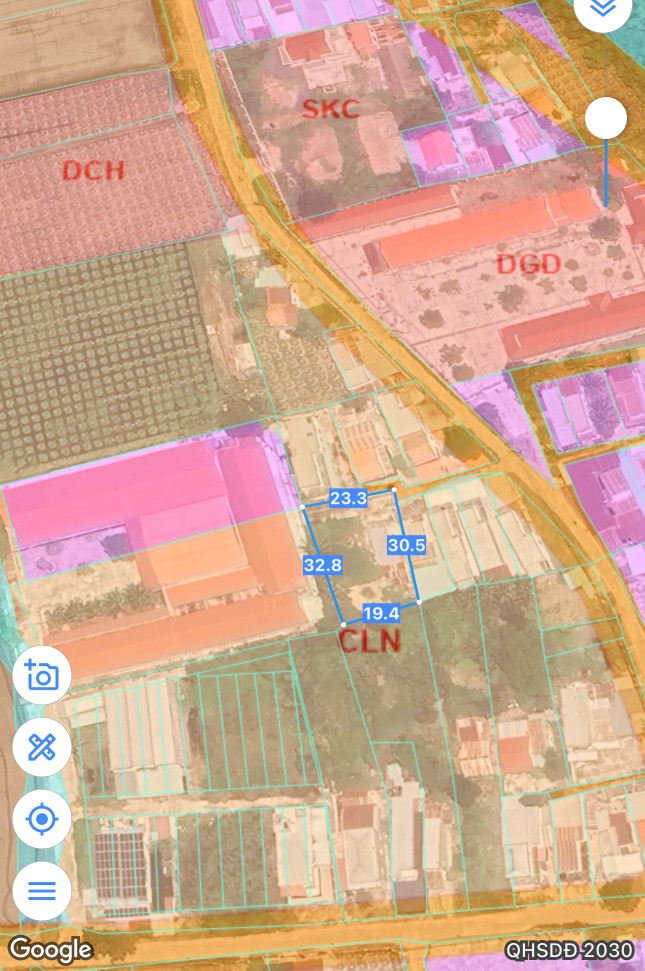Tap the overlay opacity slider handle
This screenshot has width=645, height=971.
tap(605, 118)
